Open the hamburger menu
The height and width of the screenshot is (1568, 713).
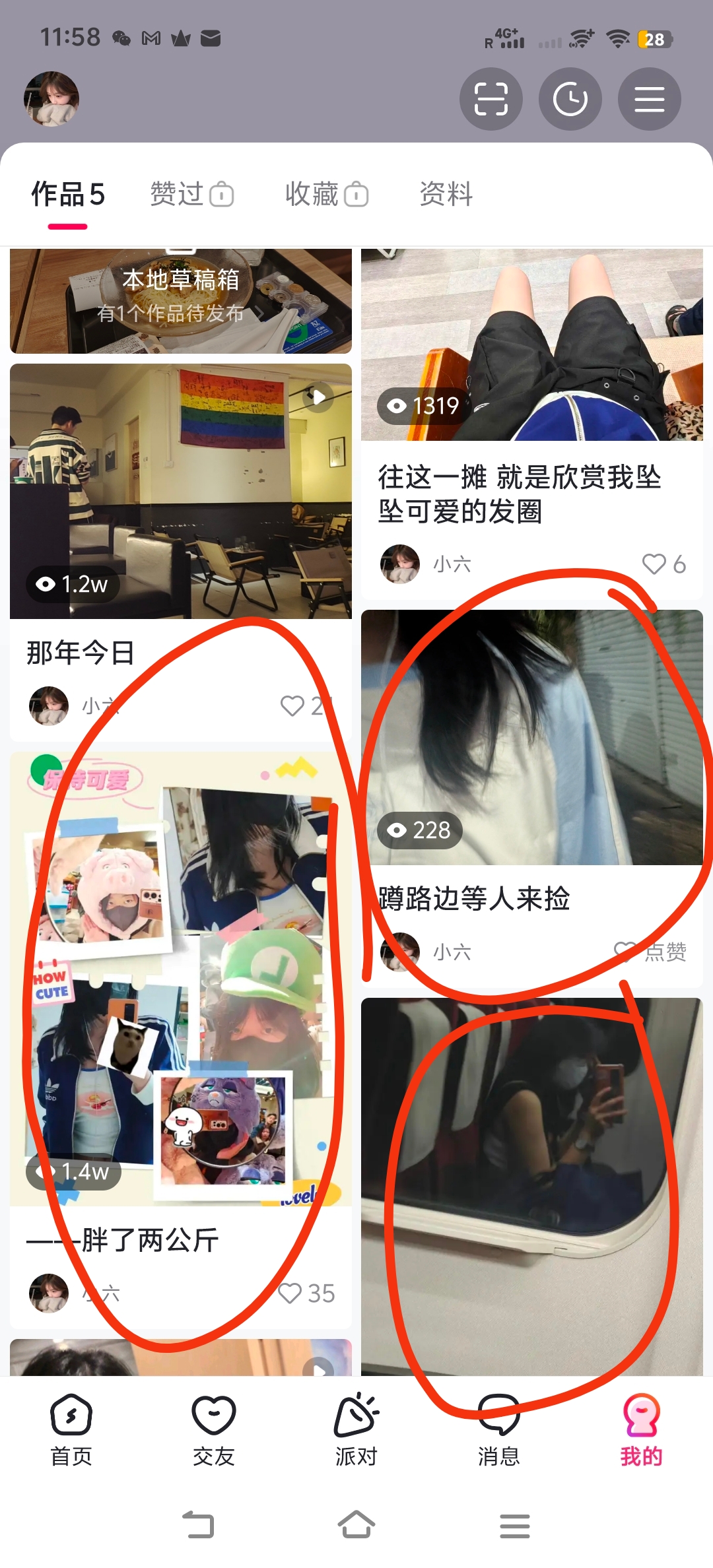649,99
